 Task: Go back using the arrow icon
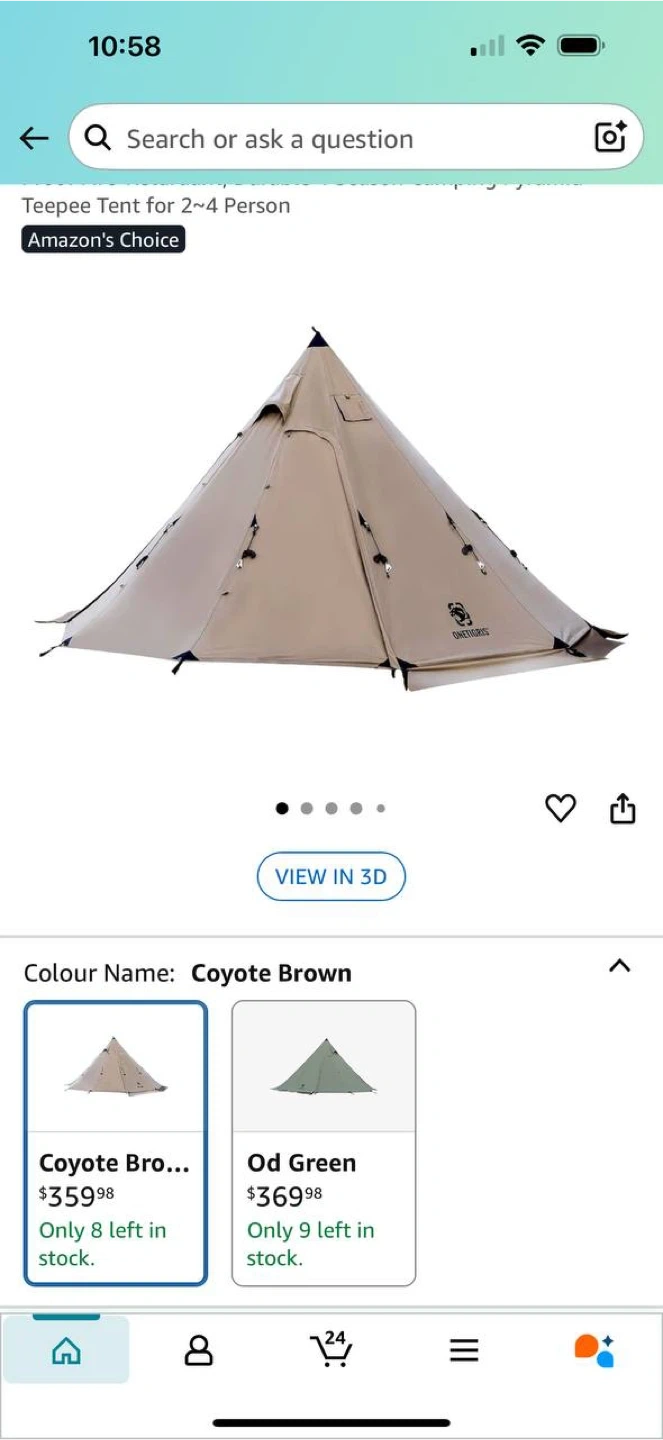(x=34, y=138)
